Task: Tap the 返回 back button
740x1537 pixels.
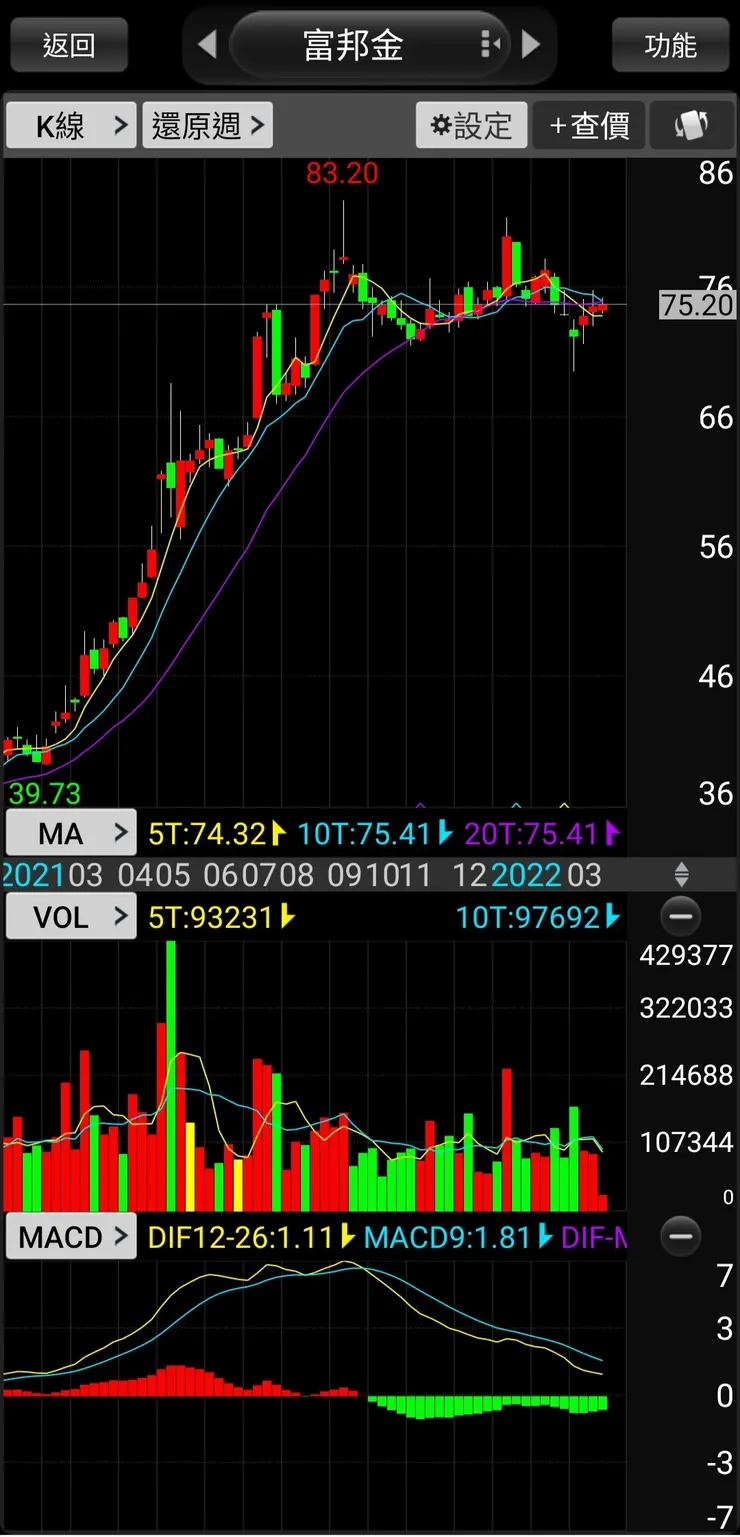Action: click(69, 45)
